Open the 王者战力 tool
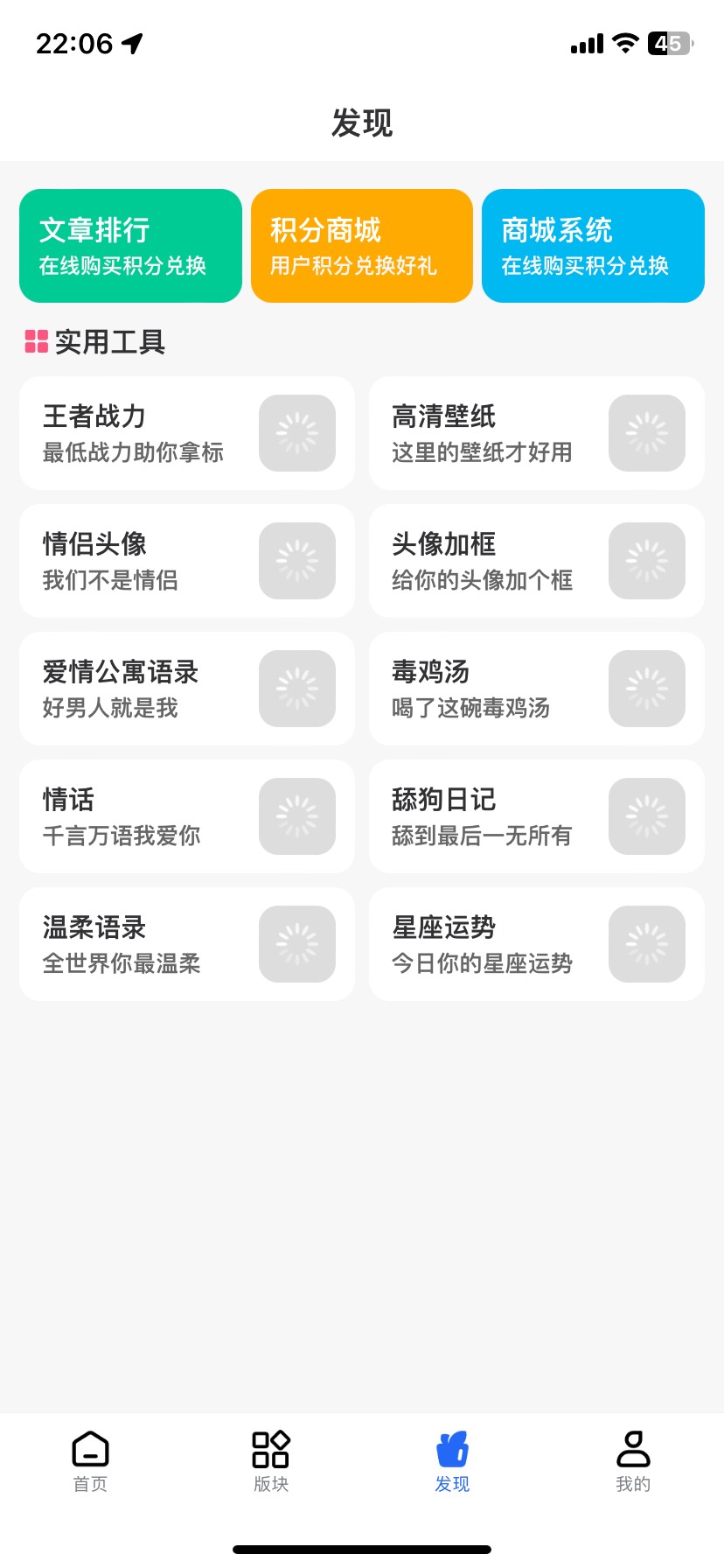Screen dimensions: 724x1568 point(187,433)
